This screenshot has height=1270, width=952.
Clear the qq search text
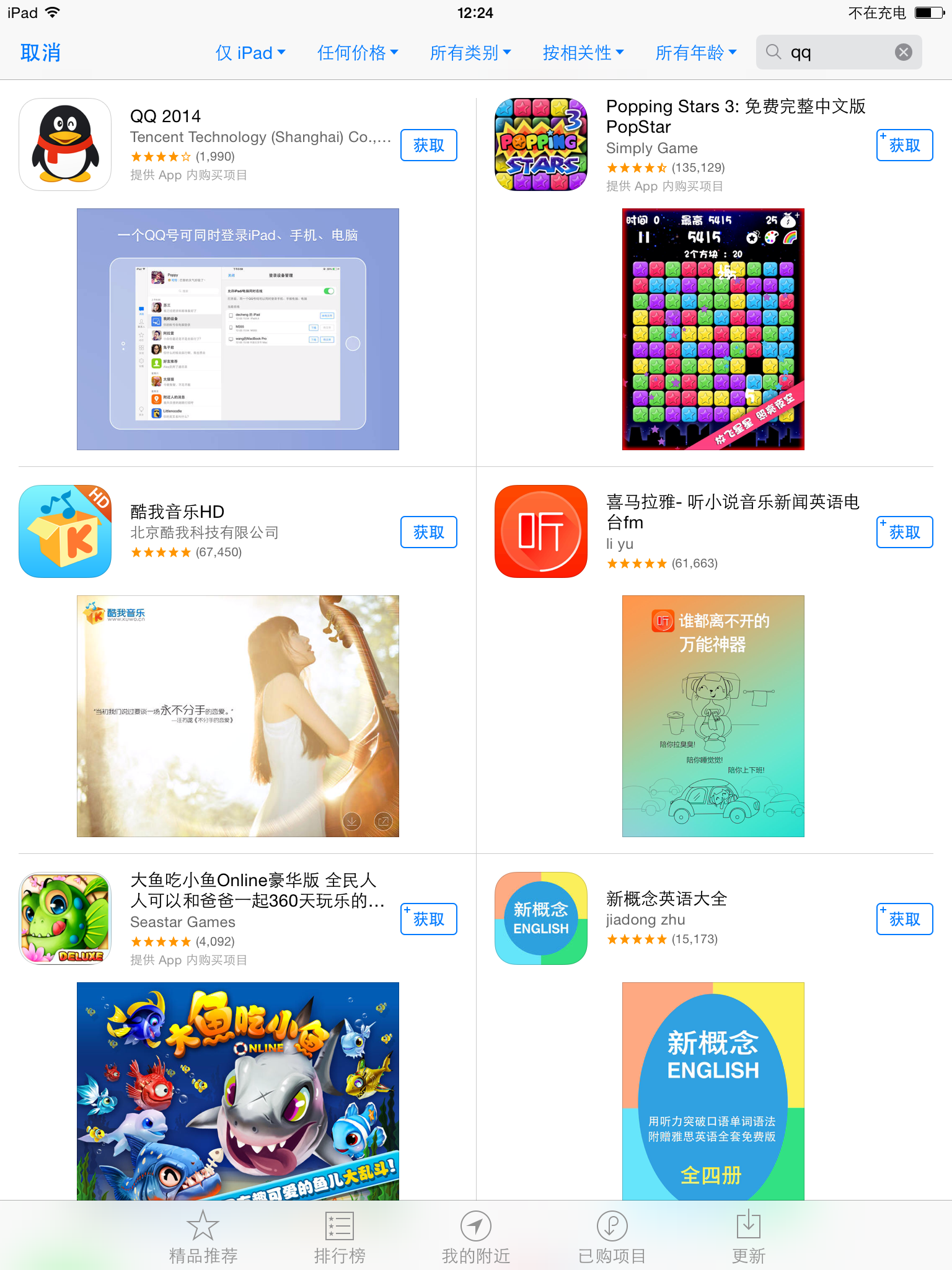coord(903,52)
